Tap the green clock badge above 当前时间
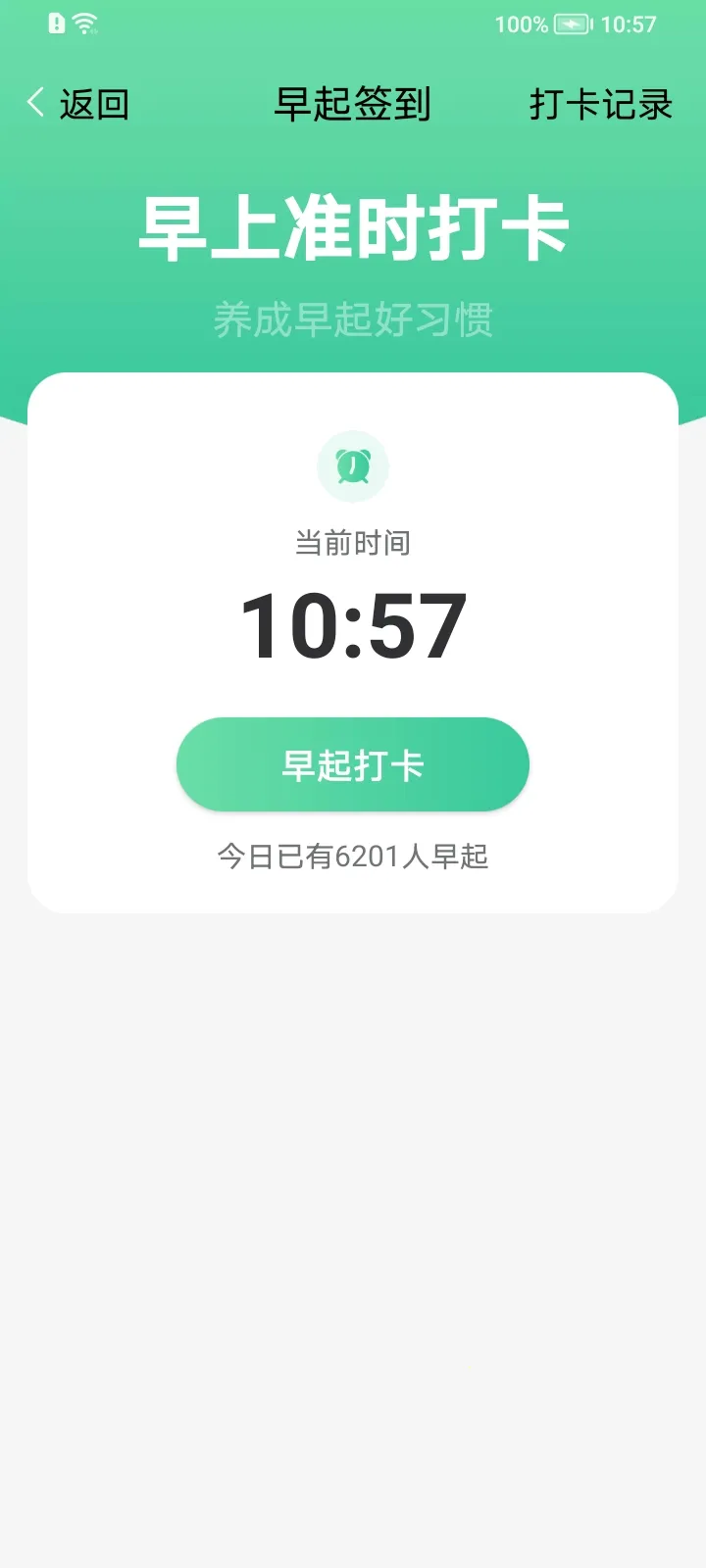The height and width of the screenshot is (1568, 706). click(x=353, y=466)
